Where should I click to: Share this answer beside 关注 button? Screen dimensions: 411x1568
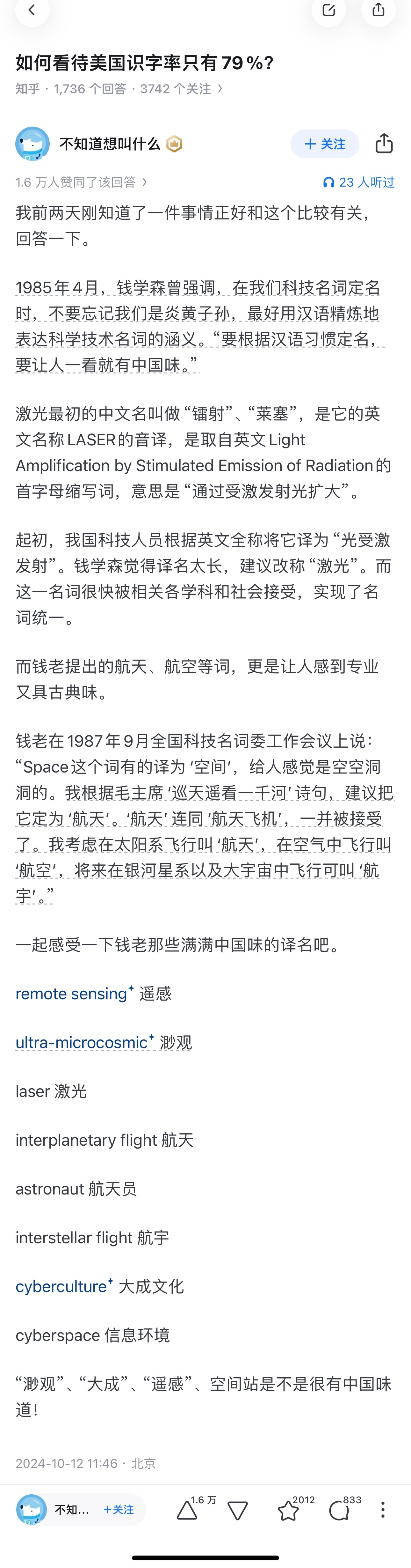[x=384, y=144]
